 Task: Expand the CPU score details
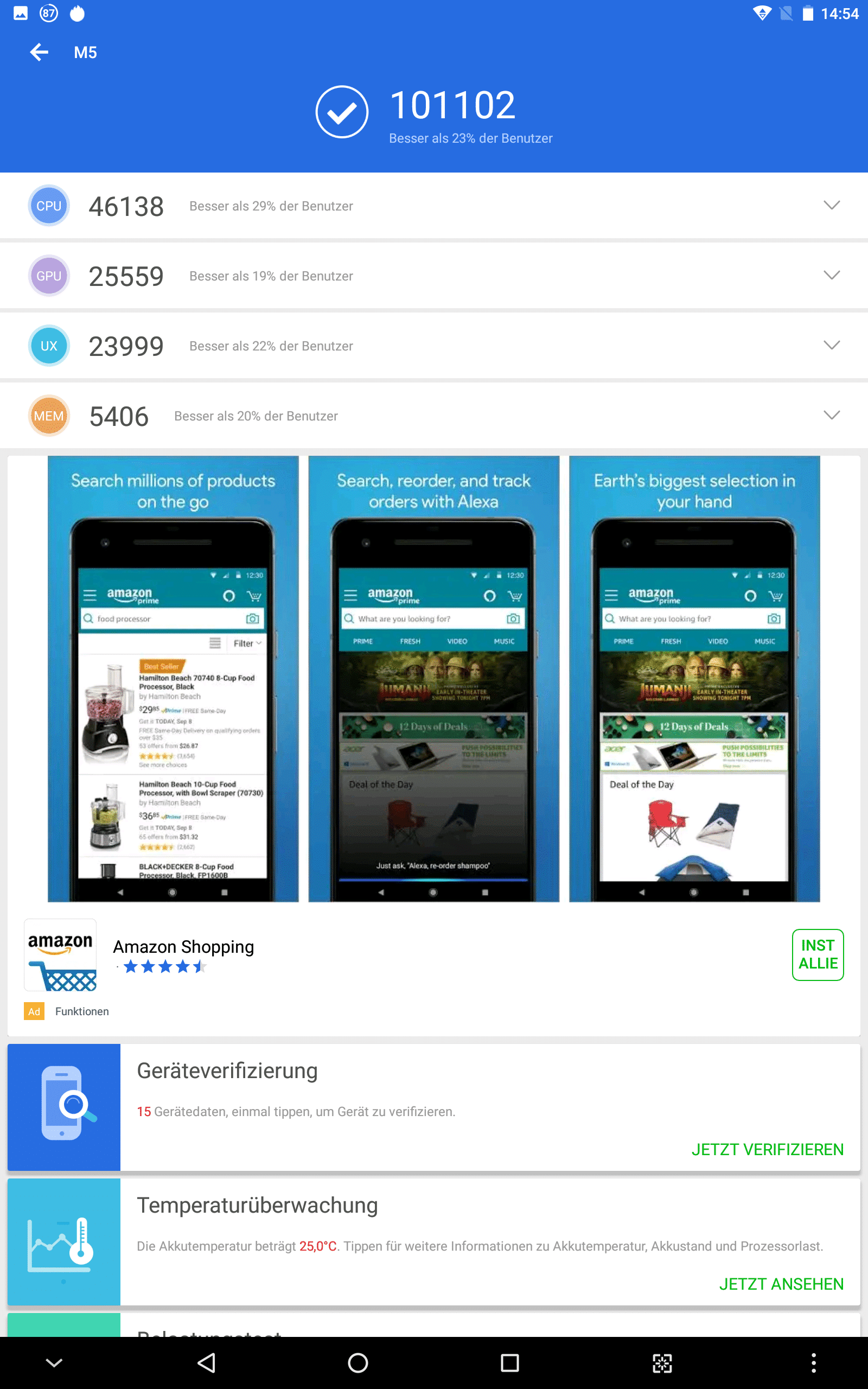(x=831, y=206)
